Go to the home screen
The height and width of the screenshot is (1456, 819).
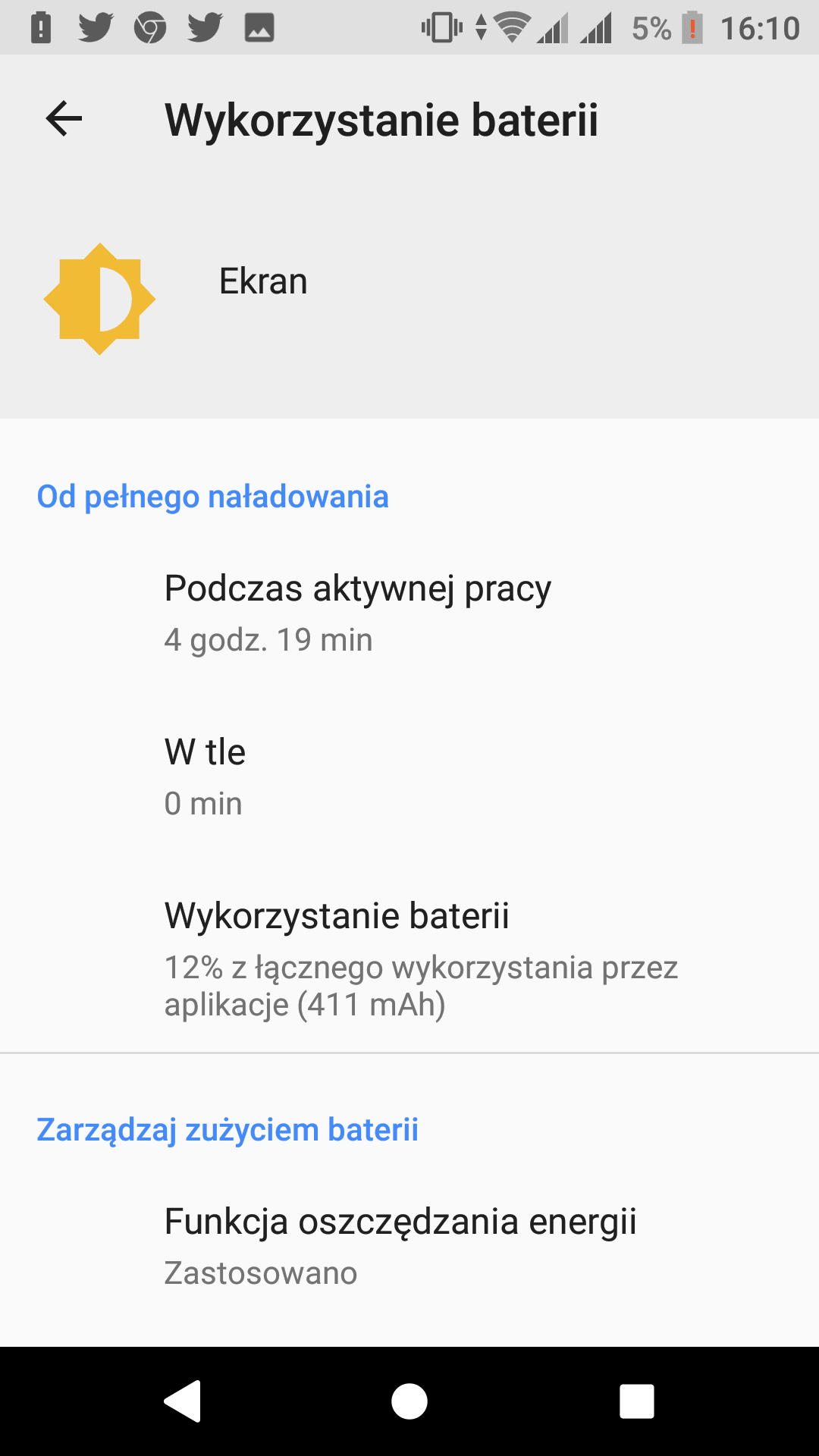pyautogui.click(x=409, y=1401)
